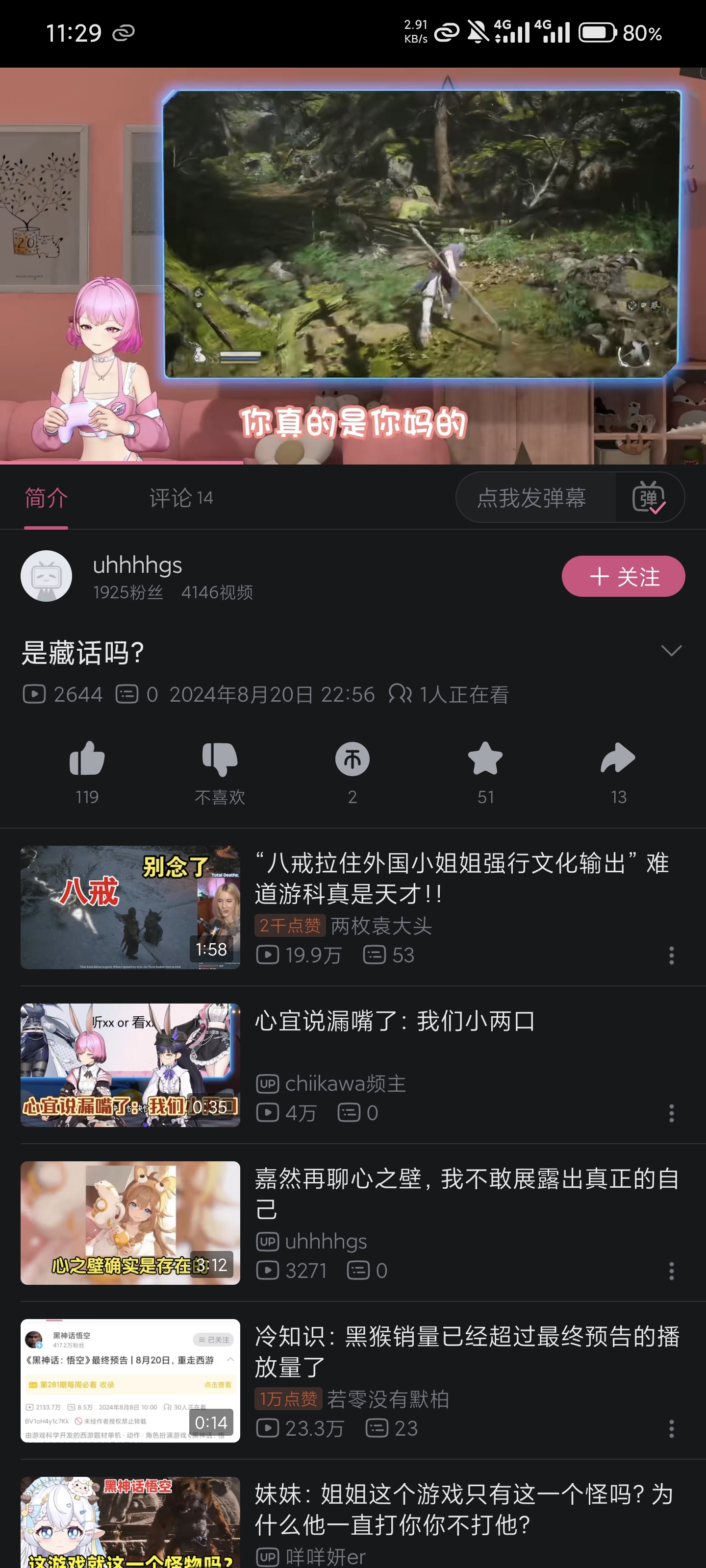Image resolution: width=706 pixels, height=1568 pixels.
Task: Open the 八戒拉住外国小姐姐 recommended video
Action: pos(461,878)
